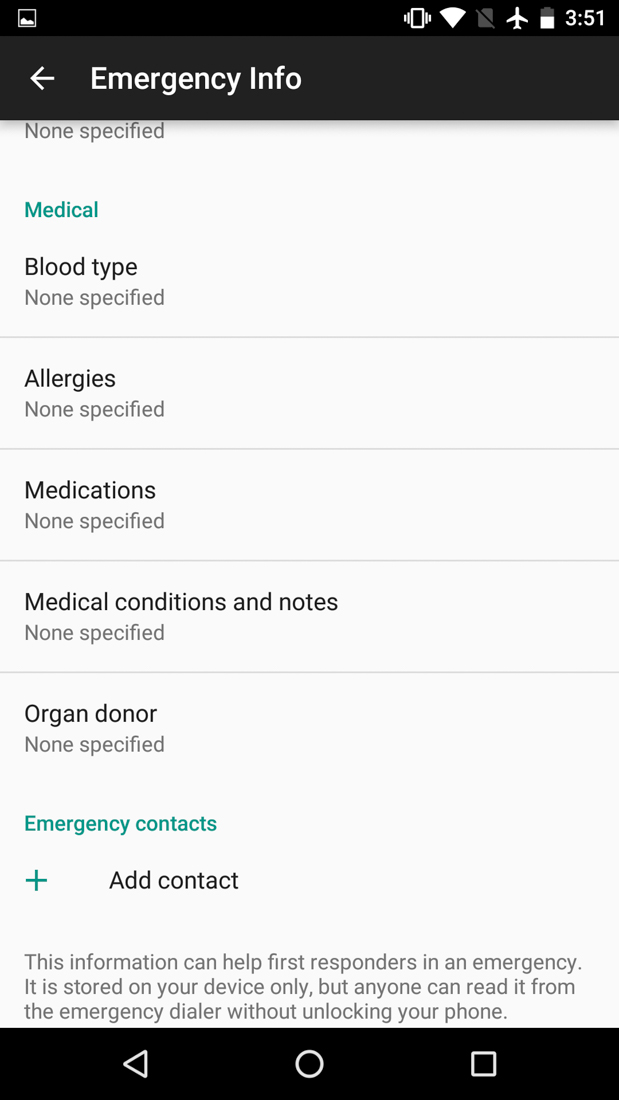Add an emergency contact

pos(174,880)
